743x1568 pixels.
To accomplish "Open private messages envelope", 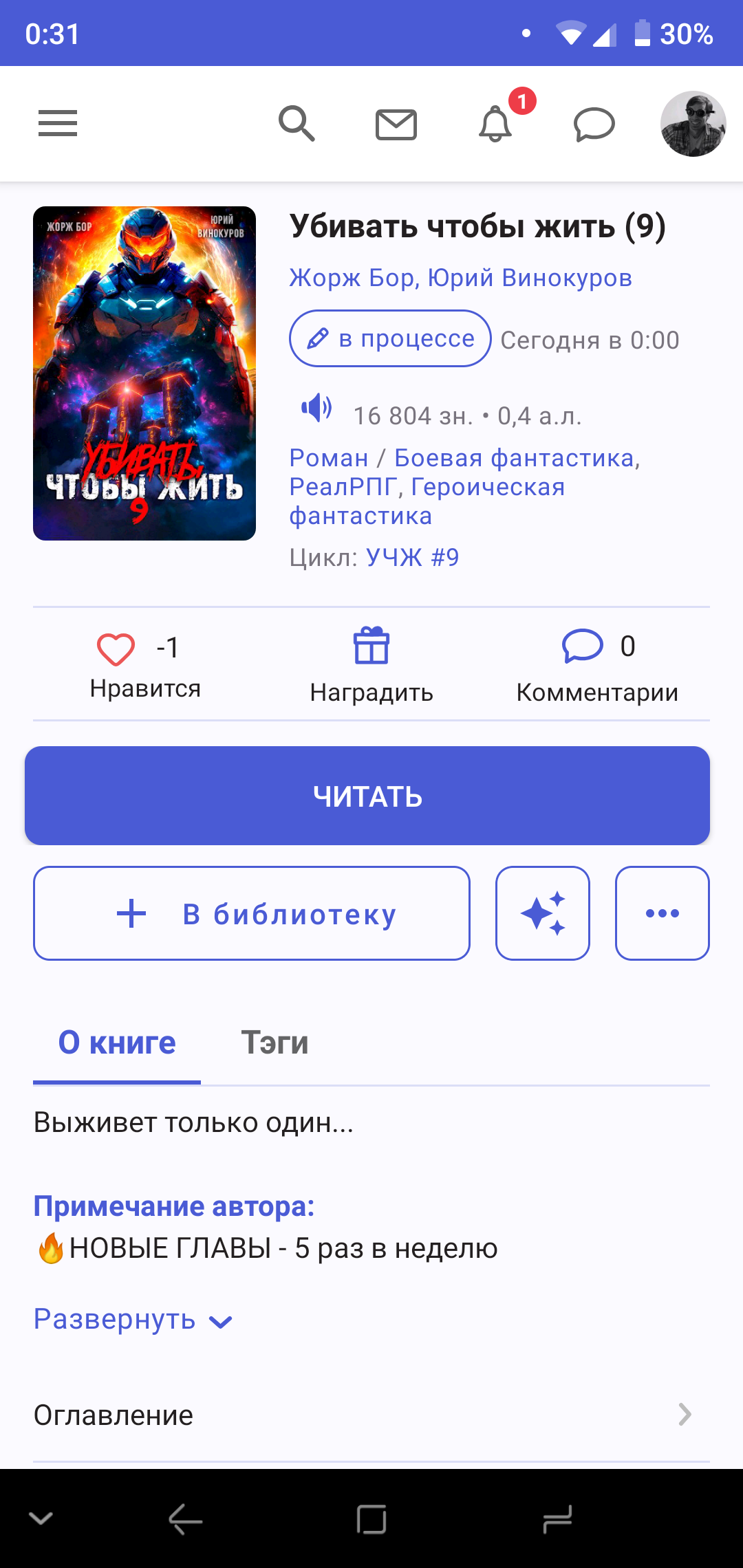I will [396, 124].
